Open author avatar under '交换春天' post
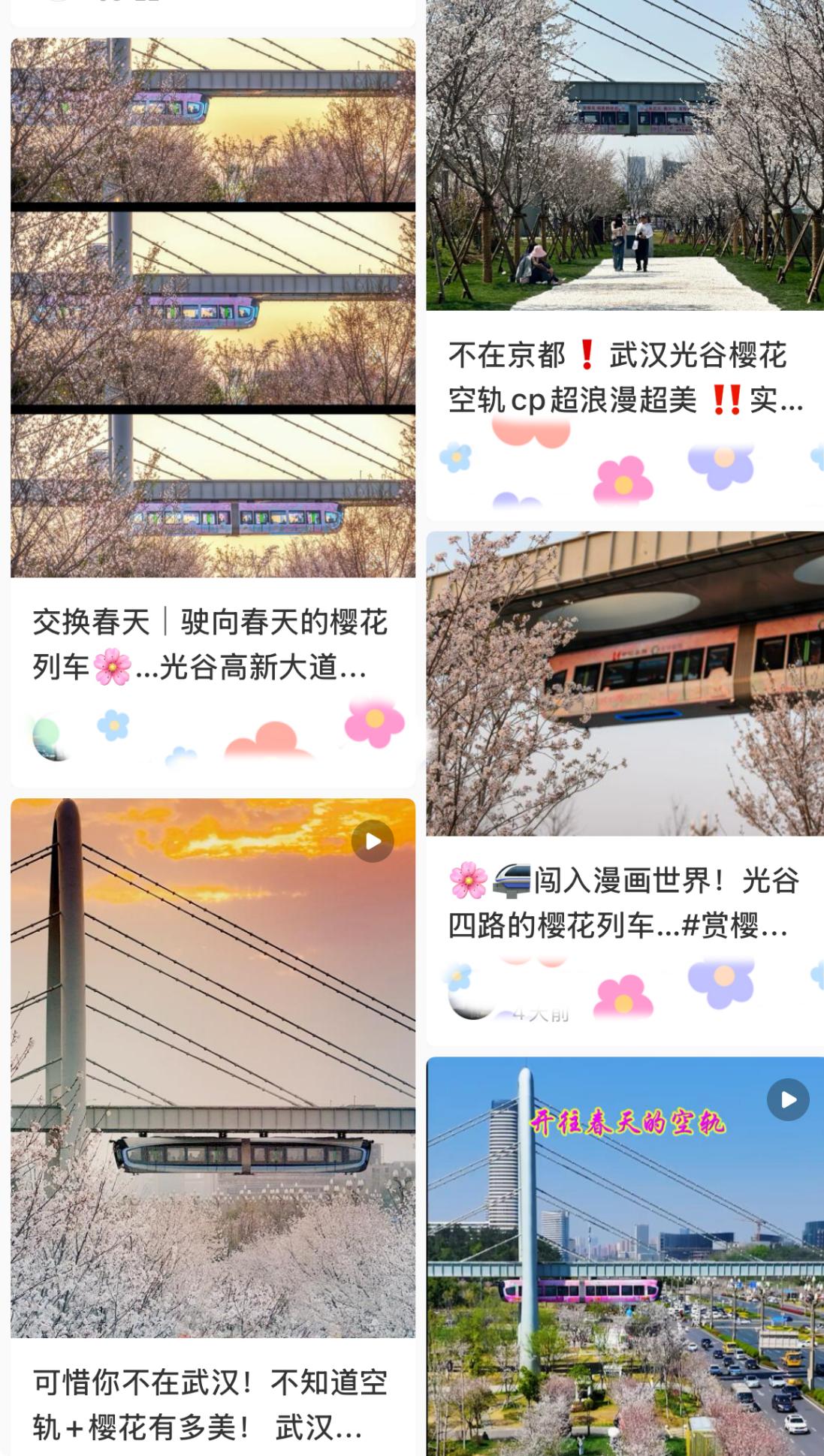Screen dimensions: 824x1456 [x=50, y=737]
